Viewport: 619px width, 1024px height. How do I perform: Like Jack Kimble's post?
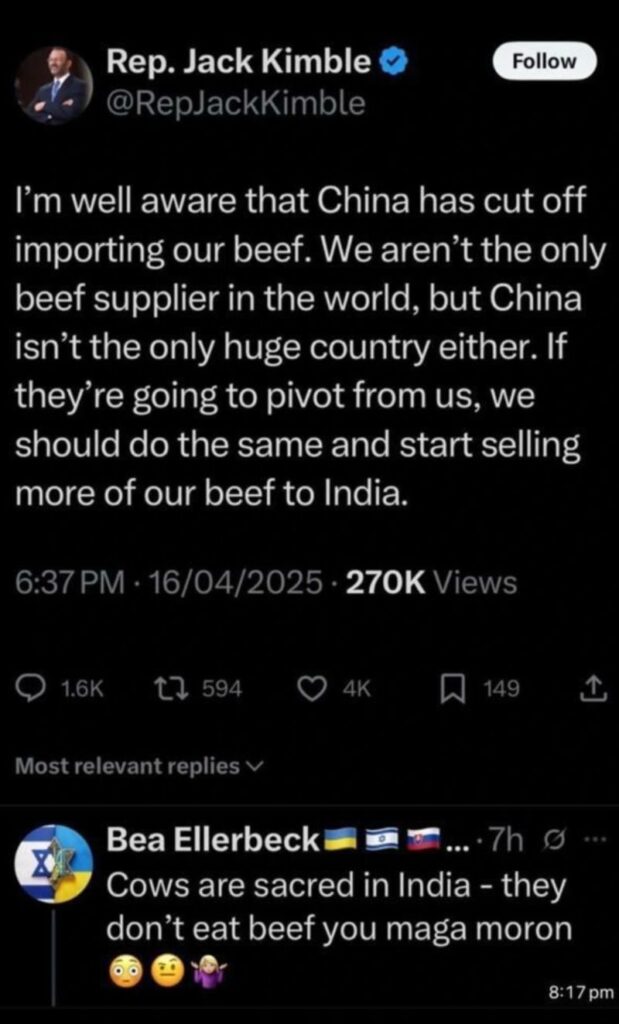click(x=313, y=689)
